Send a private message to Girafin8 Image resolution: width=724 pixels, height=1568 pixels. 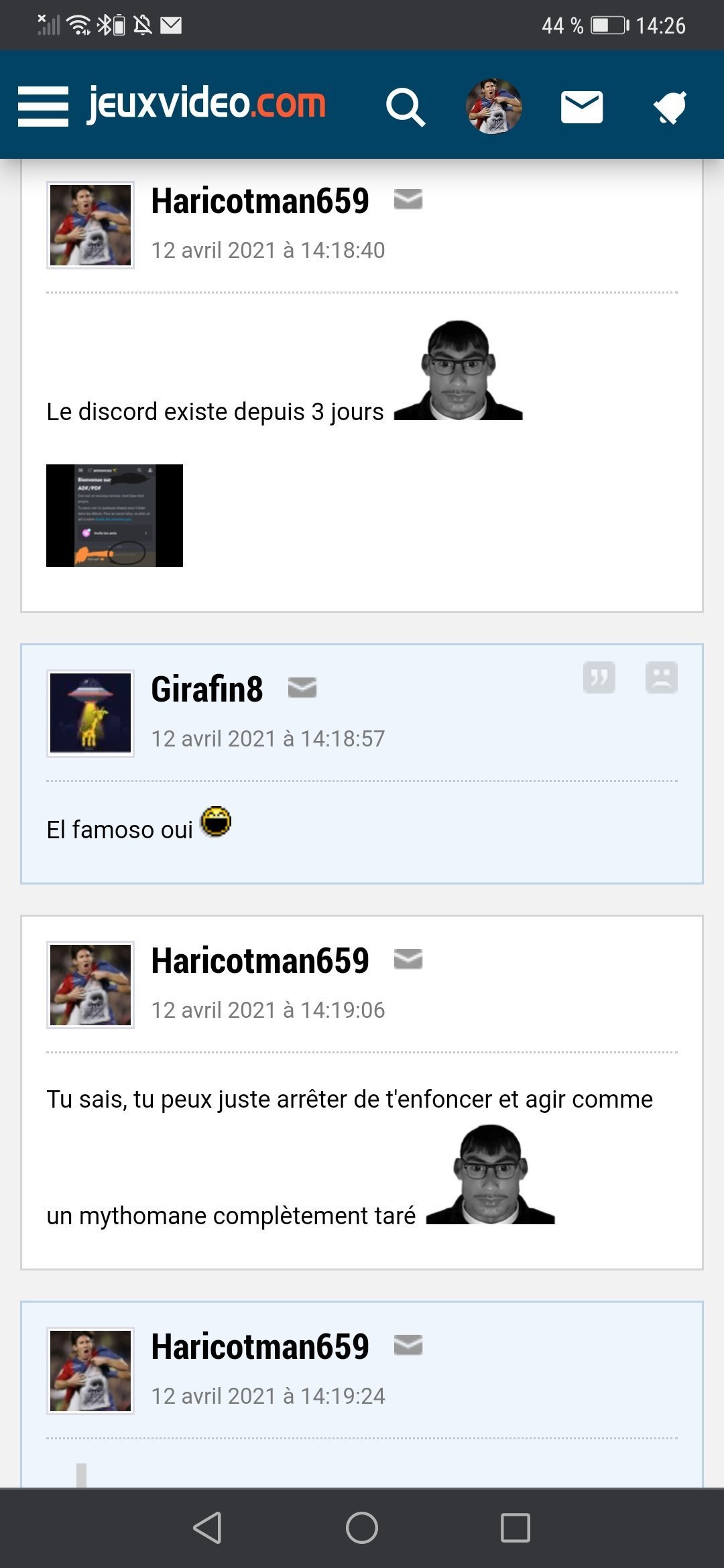(x=302, y=688)
